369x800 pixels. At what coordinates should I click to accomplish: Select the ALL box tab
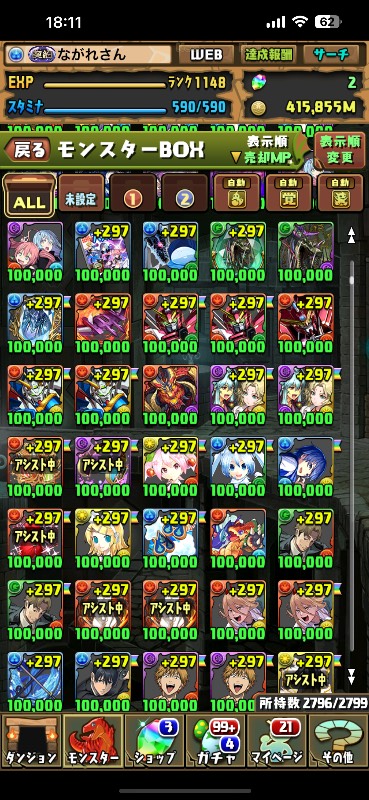(x=29, y=195)
